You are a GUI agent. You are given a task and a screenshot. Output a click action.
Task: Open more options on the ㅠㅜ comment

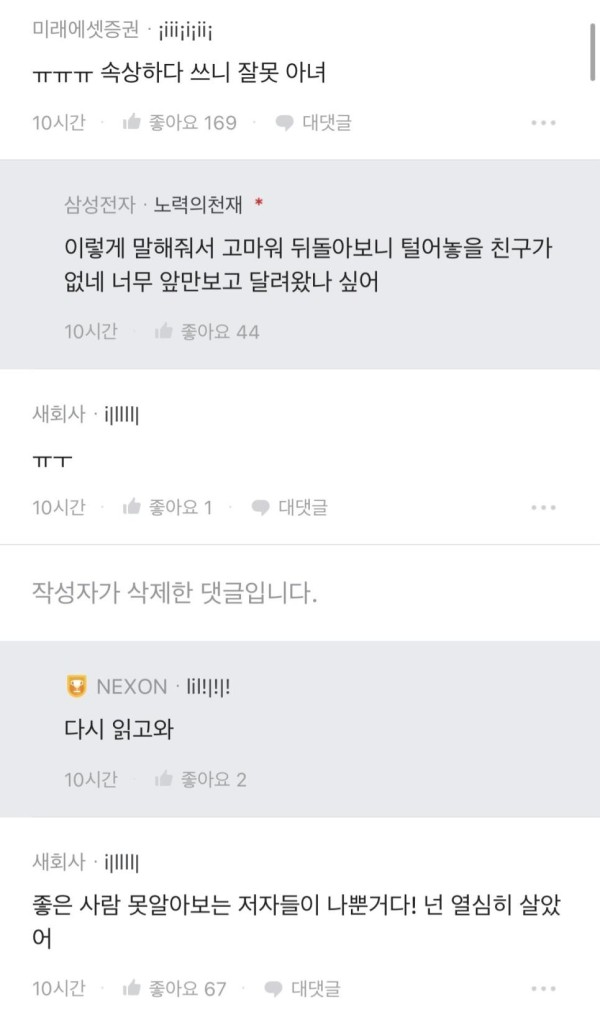543,507
